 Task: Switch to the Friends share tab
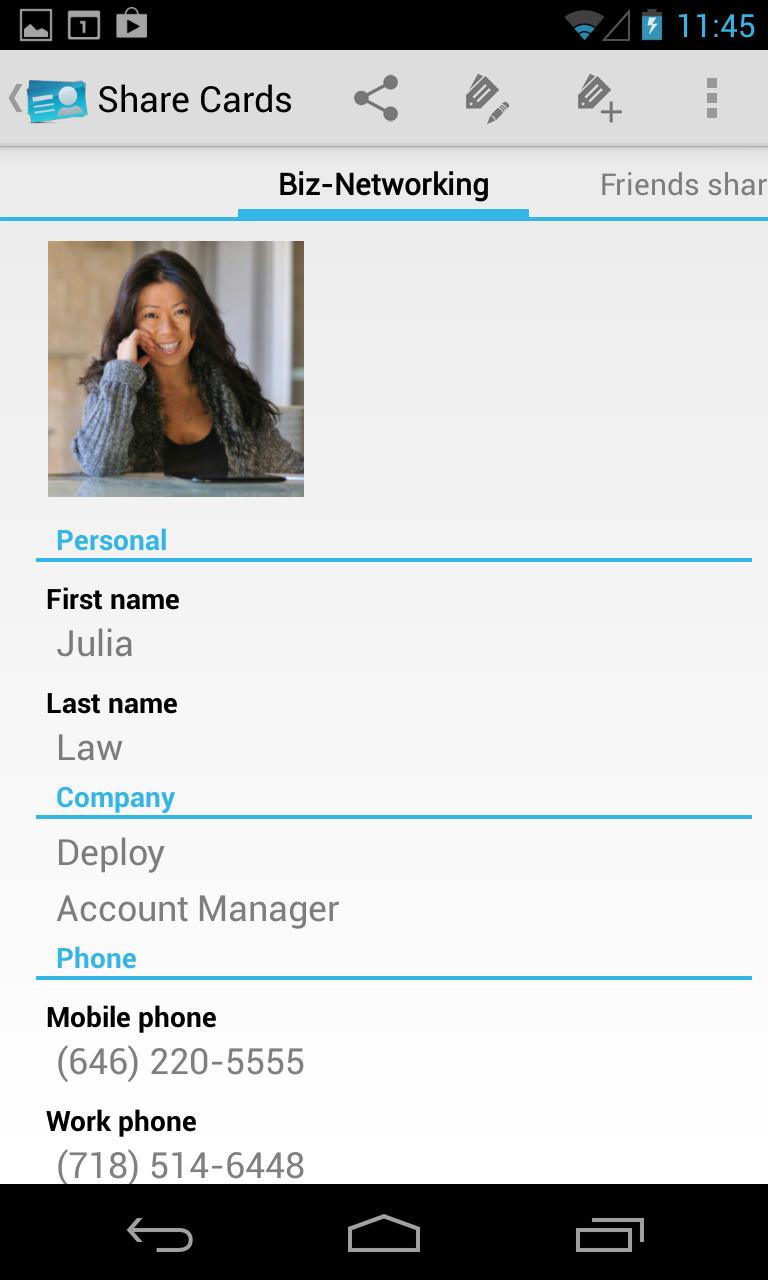682,185
